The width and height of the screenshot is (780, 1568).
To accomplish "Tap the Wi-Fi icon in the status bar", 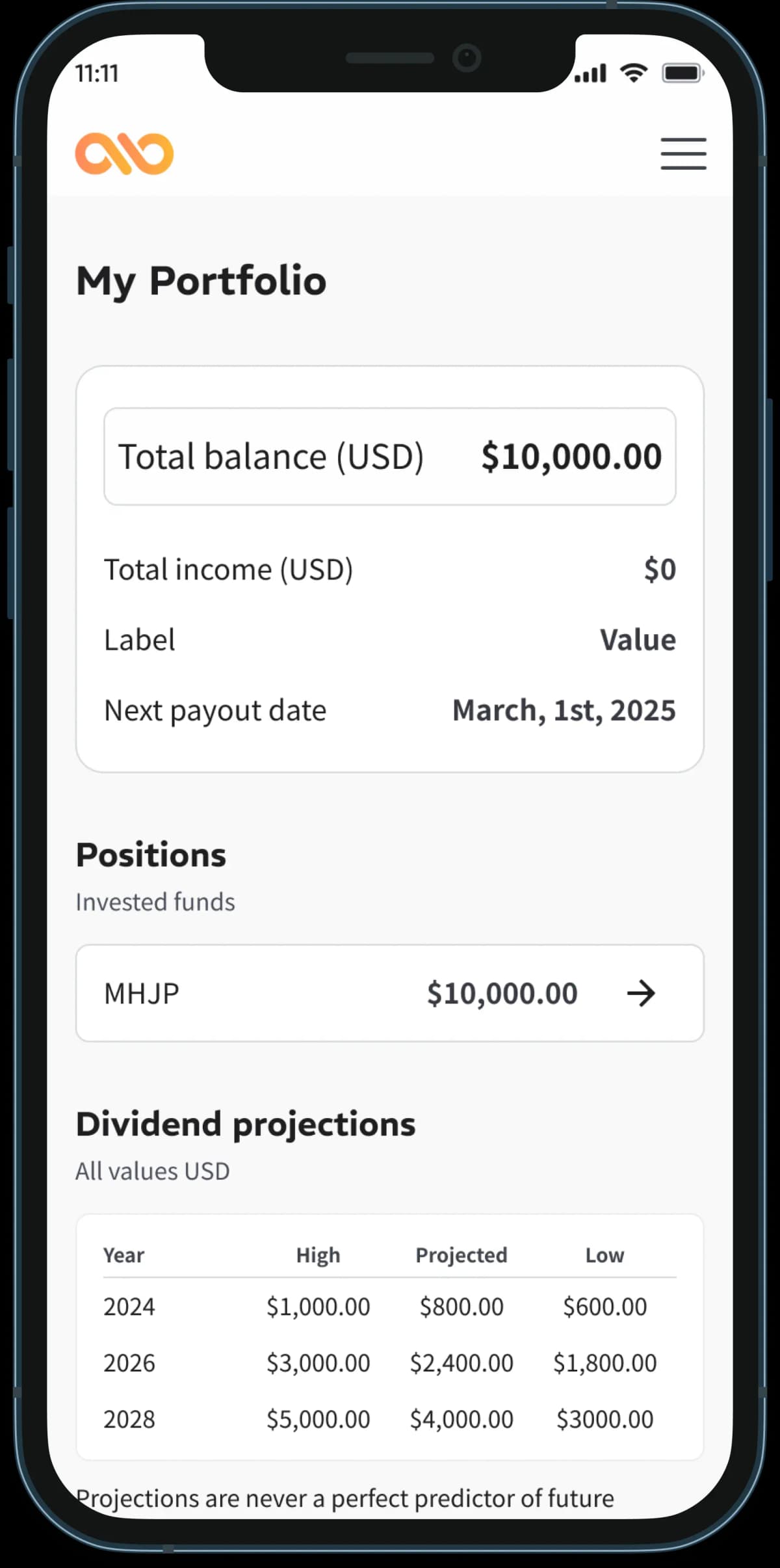I will tap(632, 73).
